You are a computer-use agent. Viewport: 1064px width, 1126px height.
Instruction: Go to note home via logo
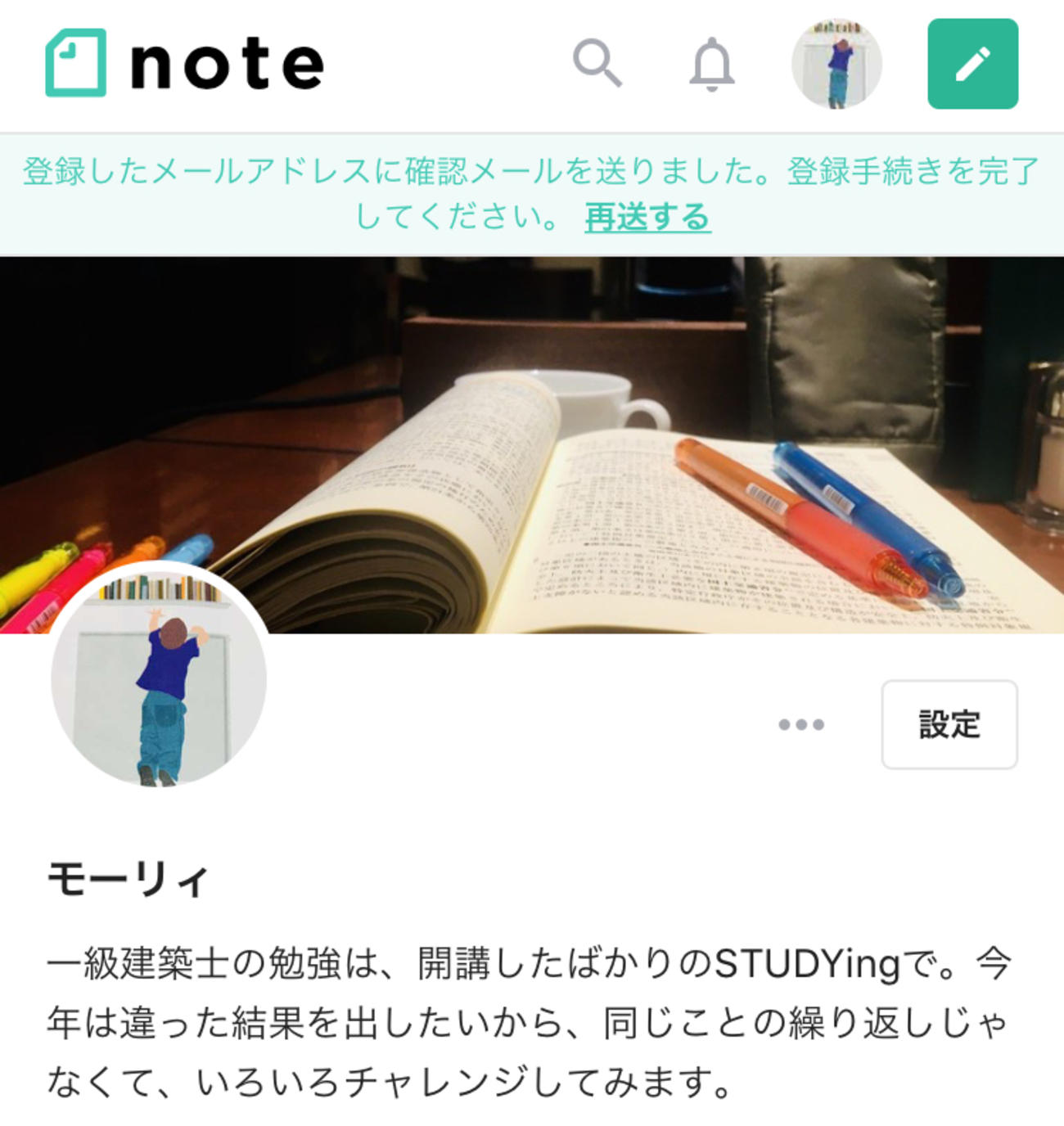pos(185,64)
